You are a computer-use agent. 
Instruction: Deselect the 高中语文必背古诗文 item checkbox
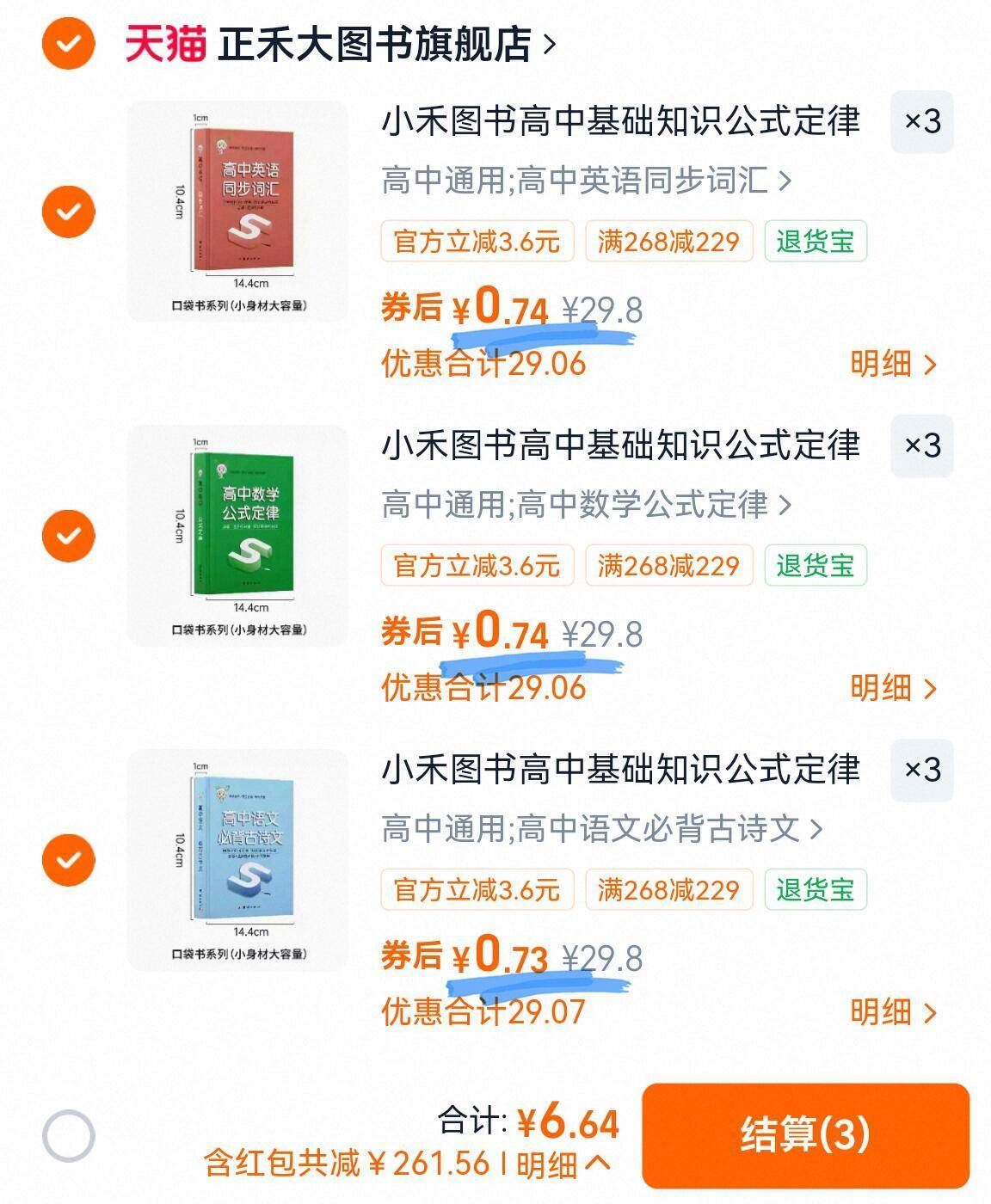tap(68, 859)
